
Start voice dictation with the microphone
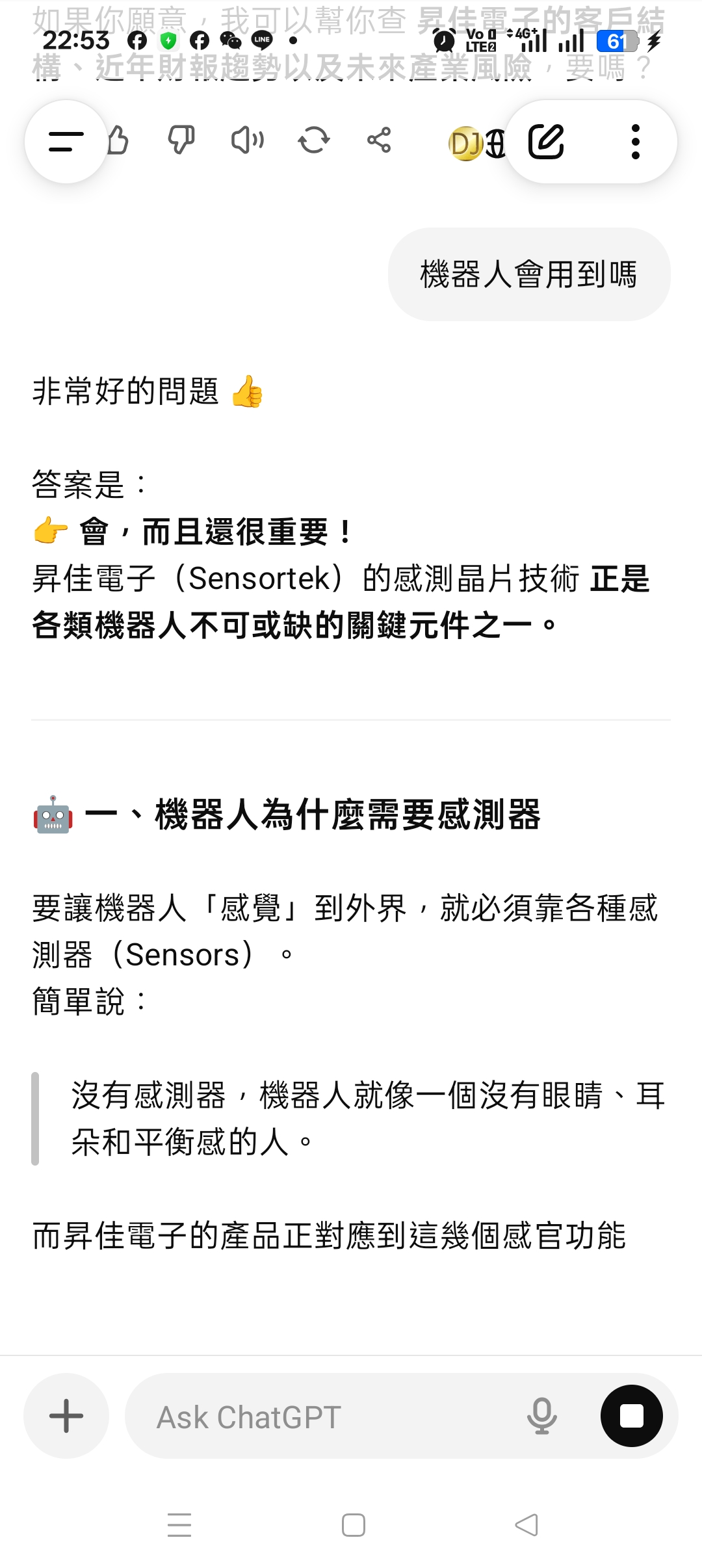point(541,1415)
